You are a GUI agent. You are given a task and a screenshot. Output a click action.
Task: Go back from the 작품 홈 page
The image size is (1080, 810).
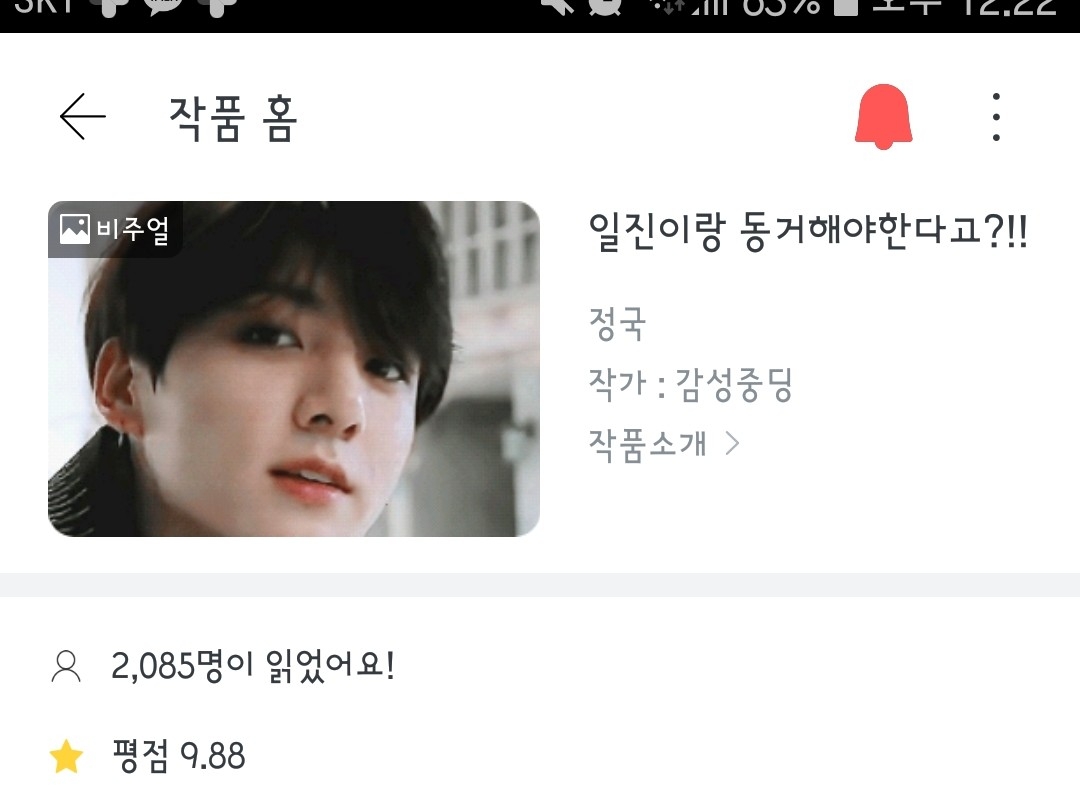[83, 117]
